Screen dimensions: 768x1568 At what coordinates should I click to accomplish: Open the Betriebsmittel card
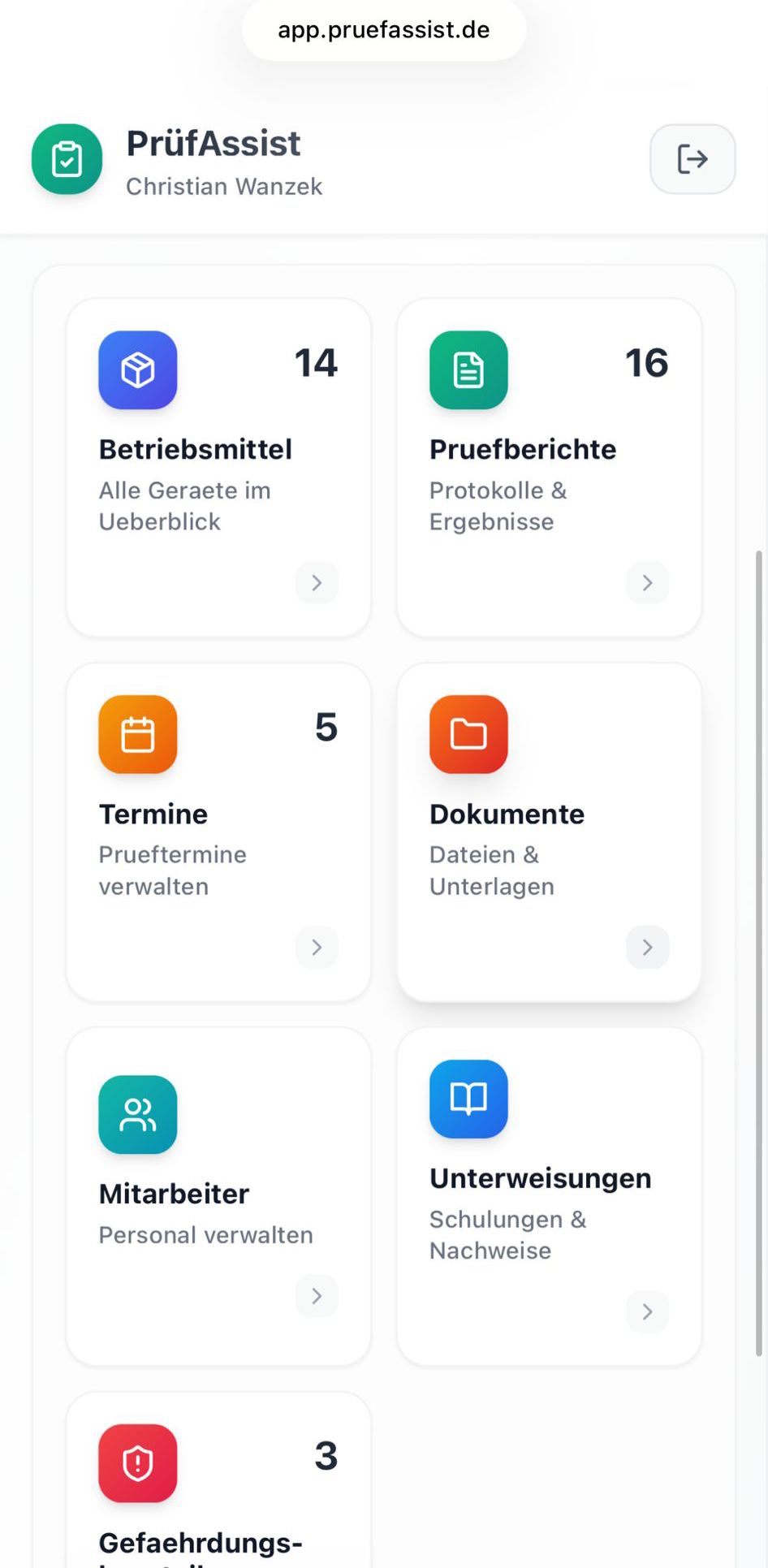coord(218,467)
